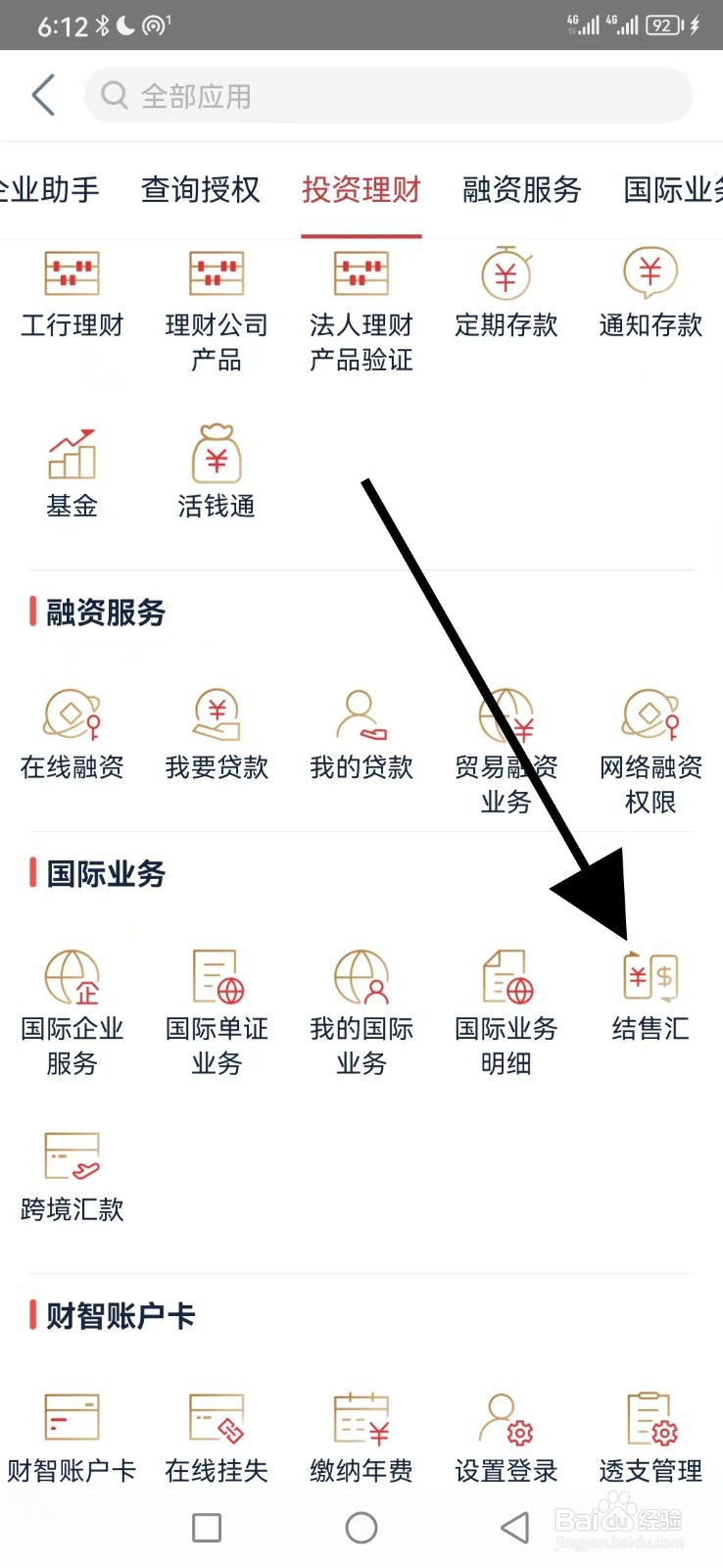Switch to the 融资服务 tab
The height and width of the screenshot is (1568, 723).
point(521,191)
